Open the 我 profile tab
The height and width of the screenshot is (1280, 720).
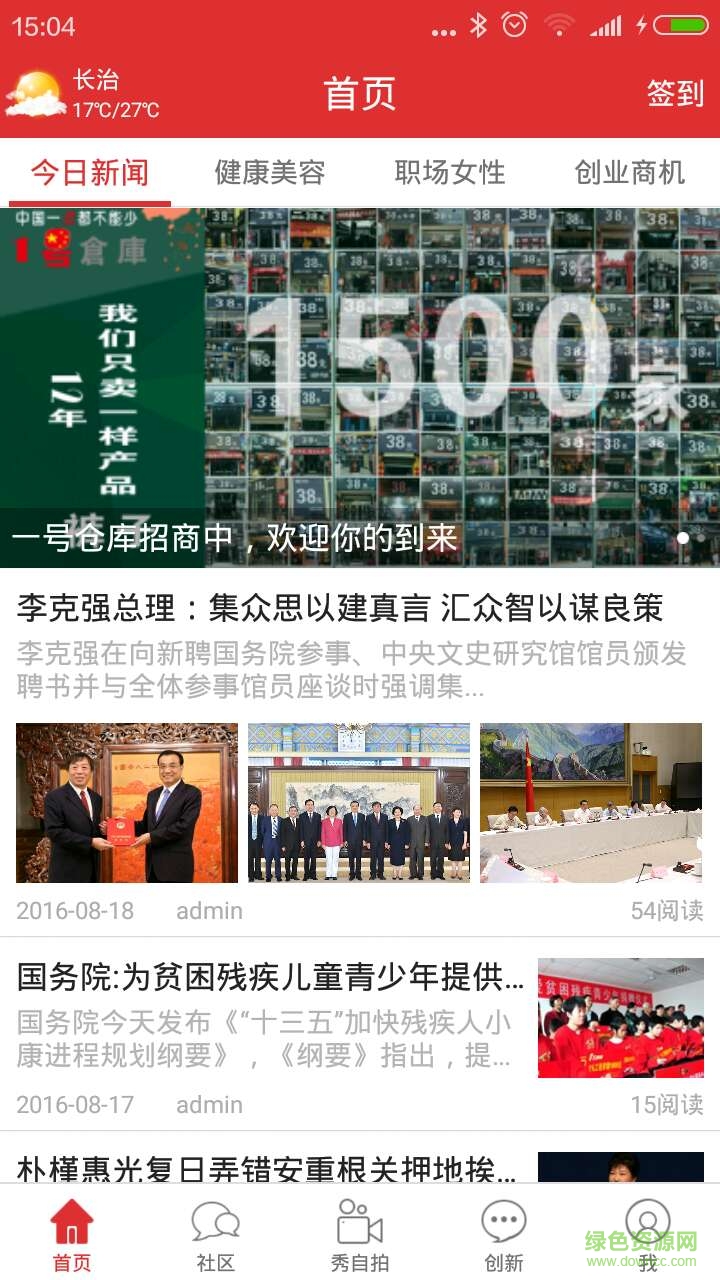tap(648, 1235)
